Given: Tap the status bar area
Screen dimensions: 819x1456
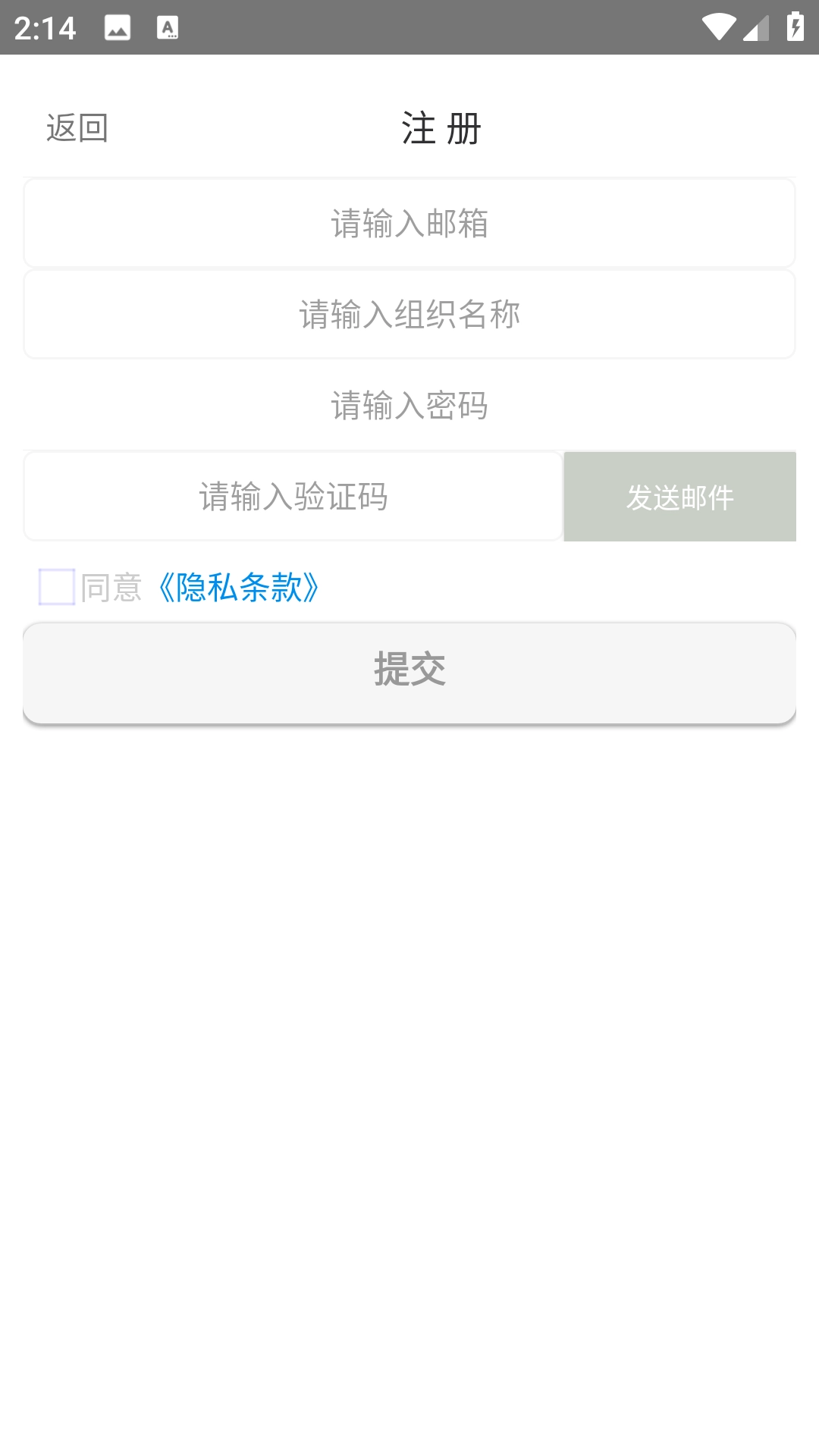Looking at the screenshot, I should [x=409, y=29].
